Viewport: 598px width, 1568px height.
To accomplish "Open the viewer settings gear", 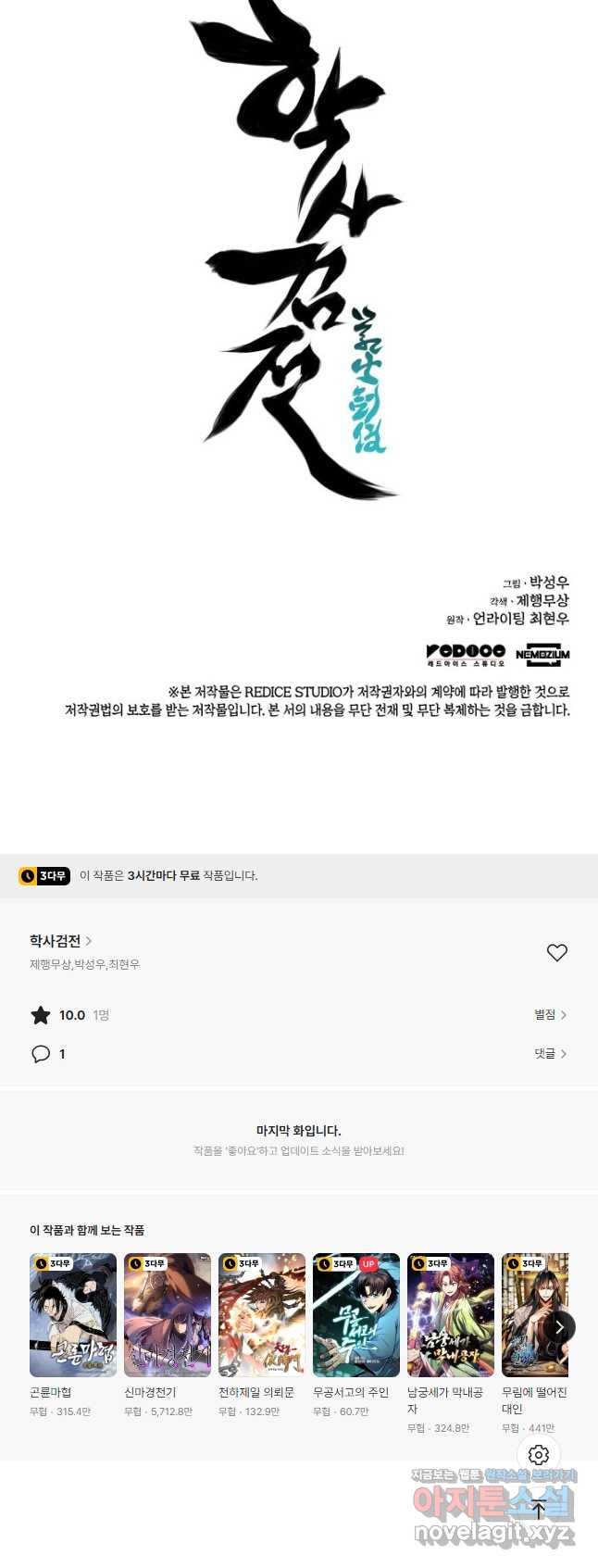I will (x=539, y=1454).
